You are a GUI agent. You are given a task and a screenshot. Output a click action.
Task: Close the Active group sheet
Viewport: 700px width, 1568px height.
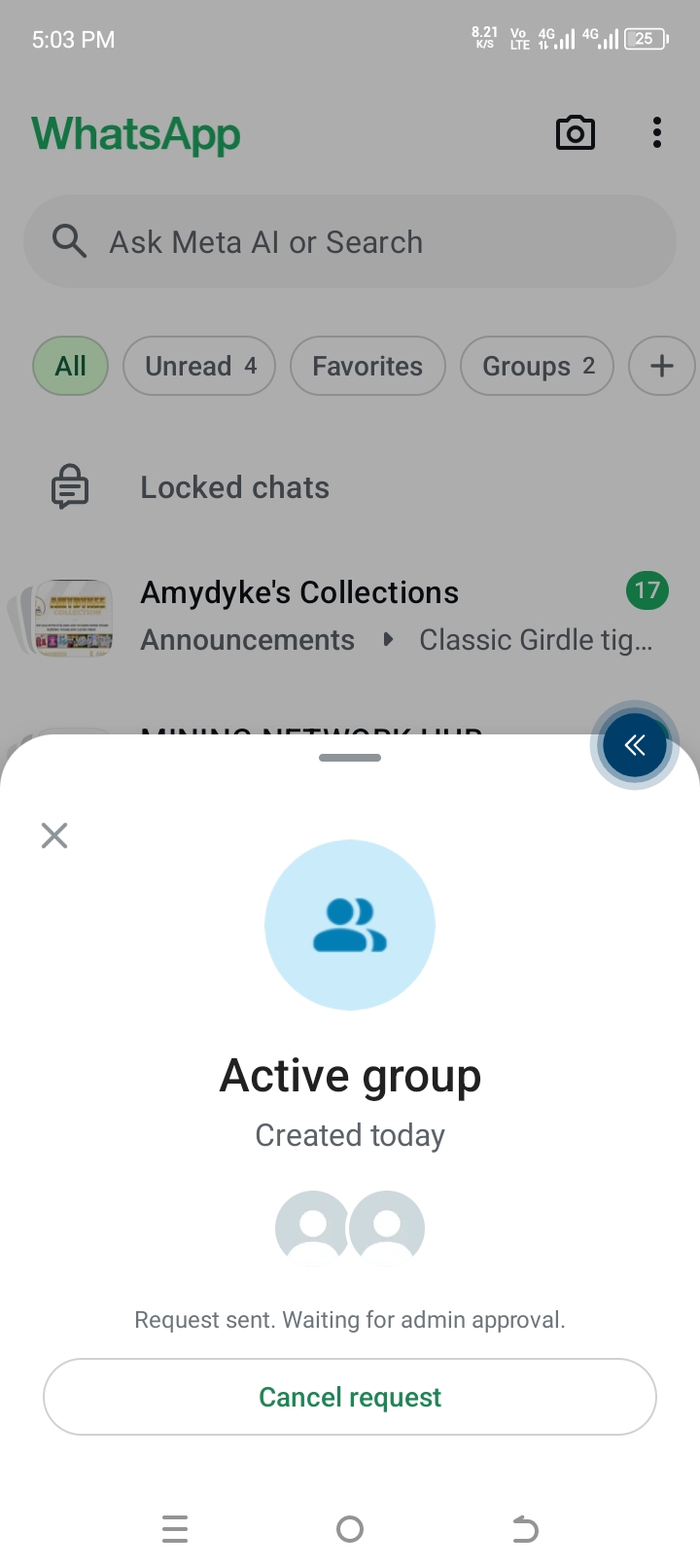coord(54,836)
